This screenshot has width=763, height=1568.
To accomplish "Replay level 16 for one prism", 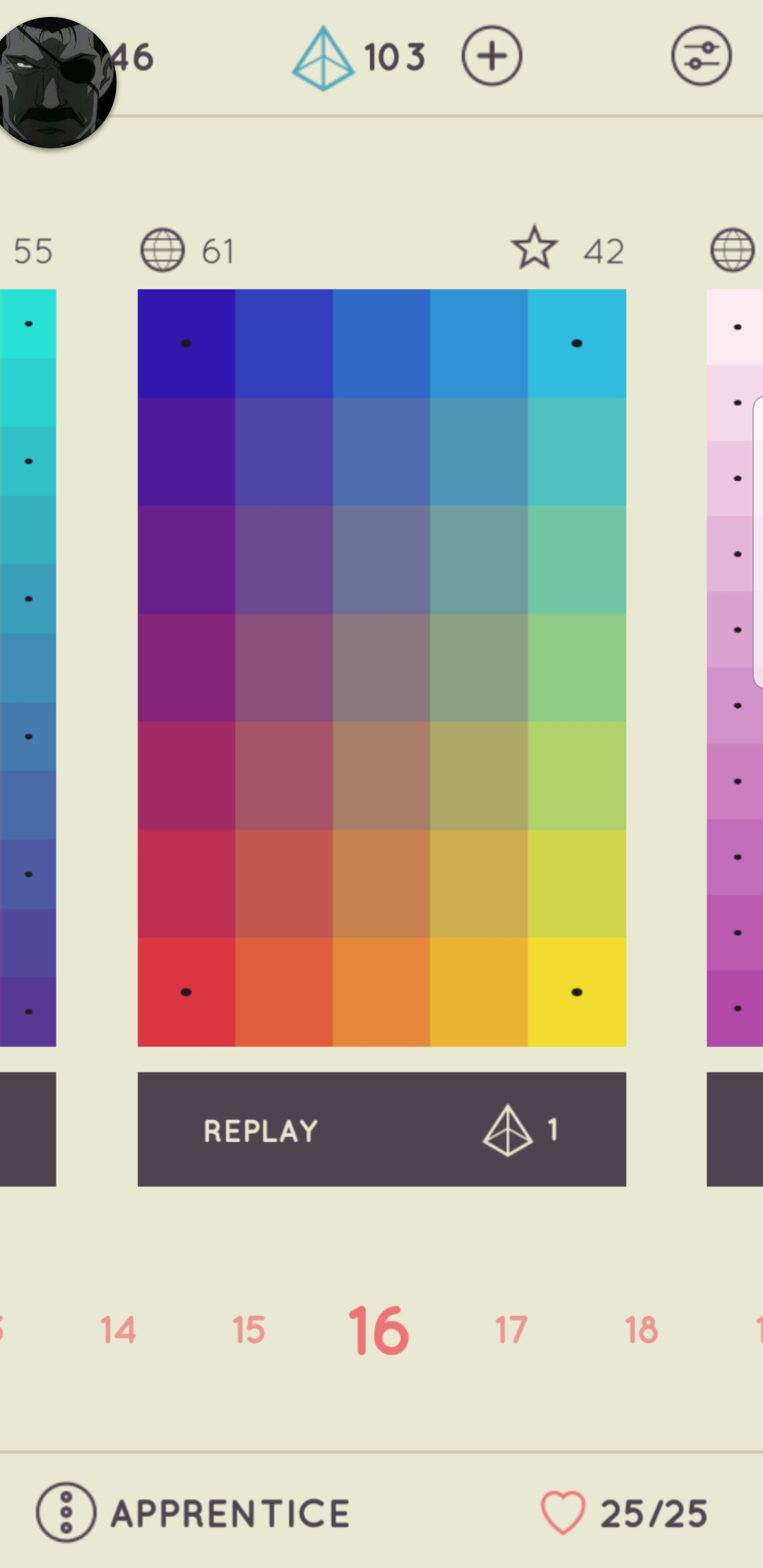I will point(381,1129).
